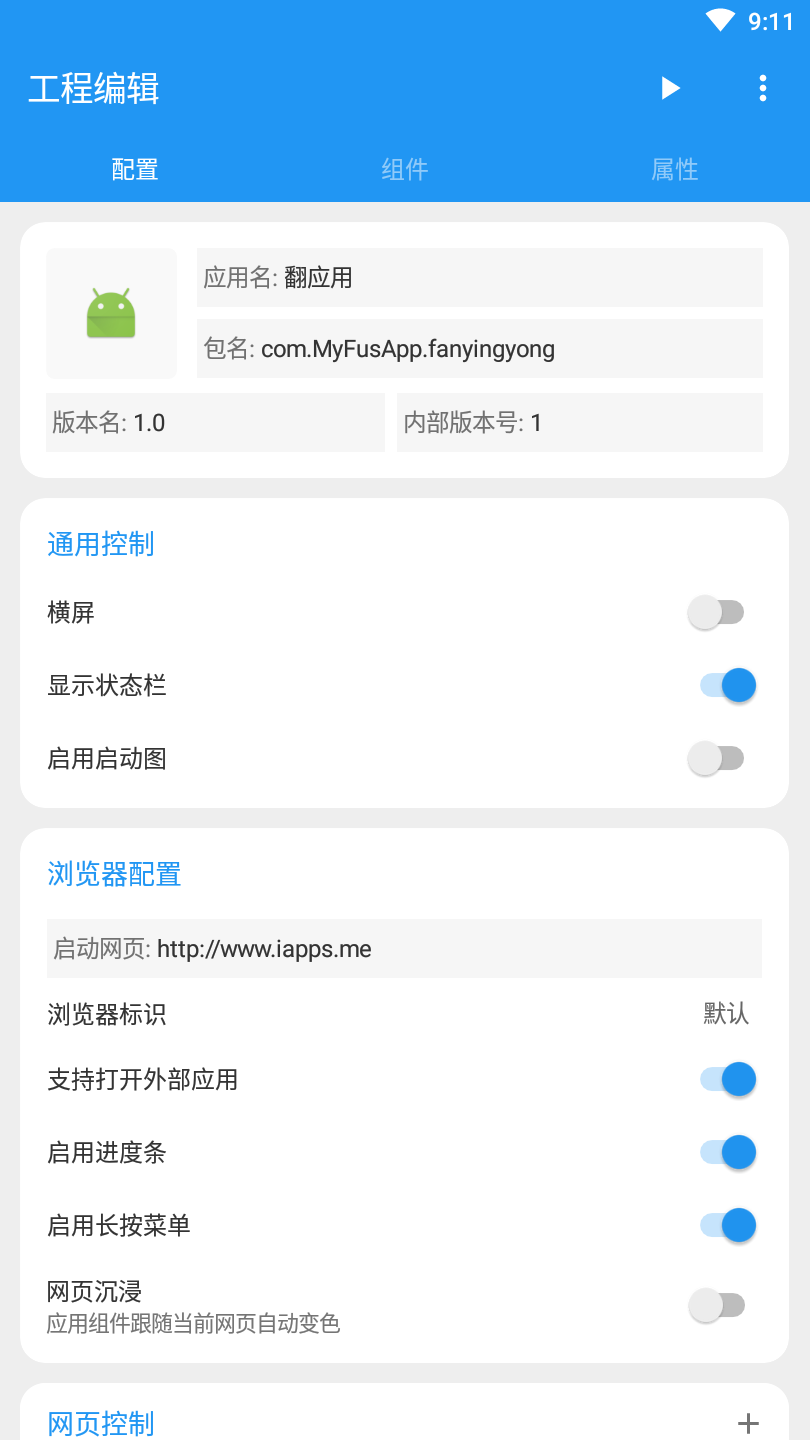
Task: Open the overflow menu
Action: point(762,88)
